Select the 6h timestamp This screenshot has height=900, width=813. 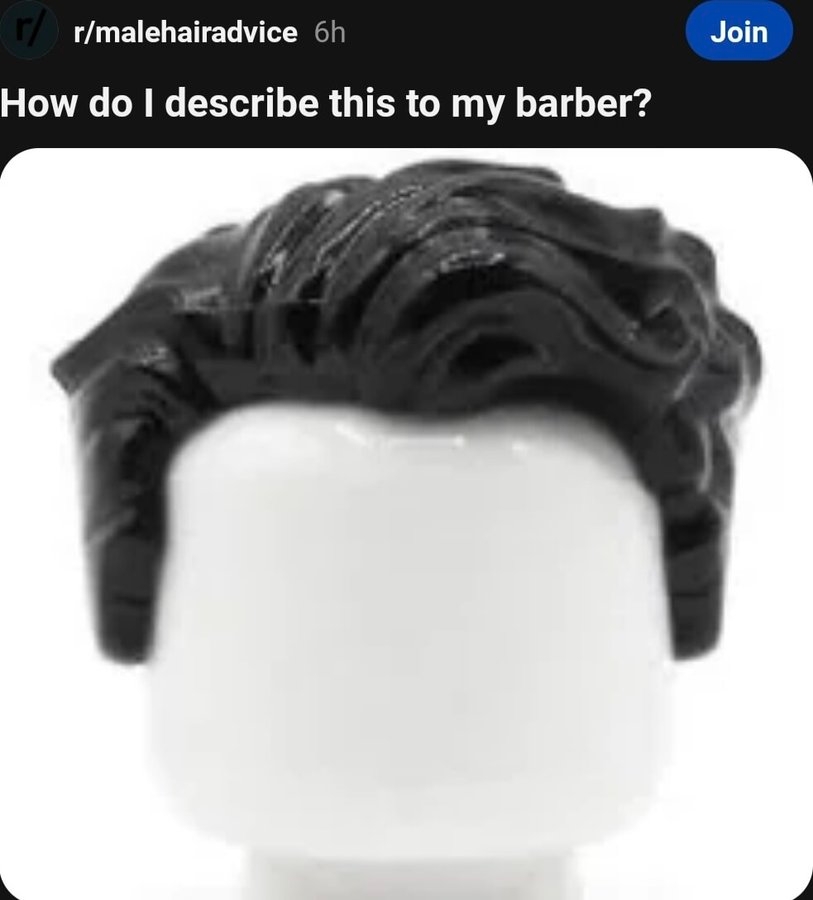pyautogui.click(x=330, y=31)
